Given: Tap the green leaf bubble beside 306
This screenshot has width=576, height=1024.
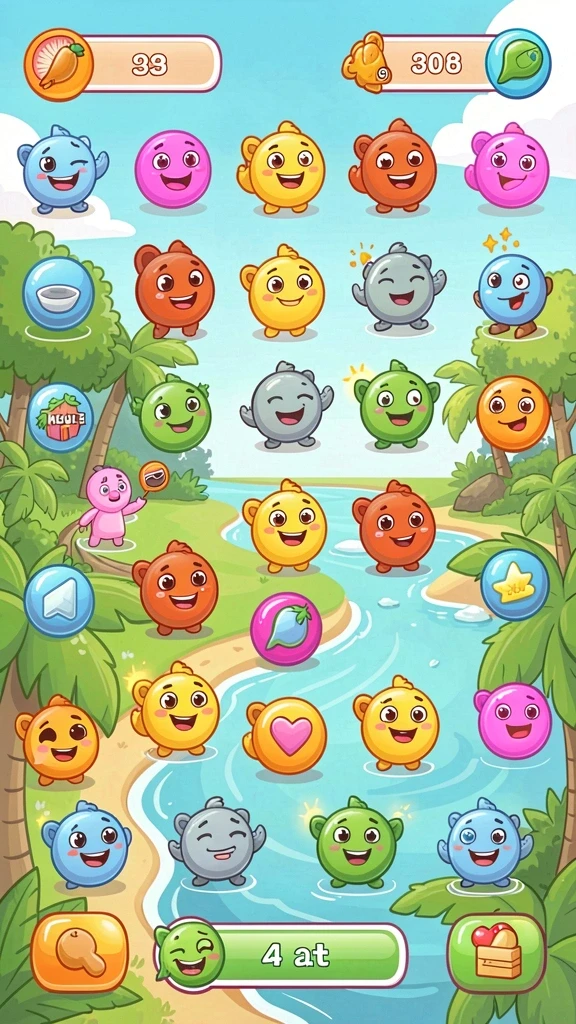Looking at the screenshot, I should tap(519, 63).
